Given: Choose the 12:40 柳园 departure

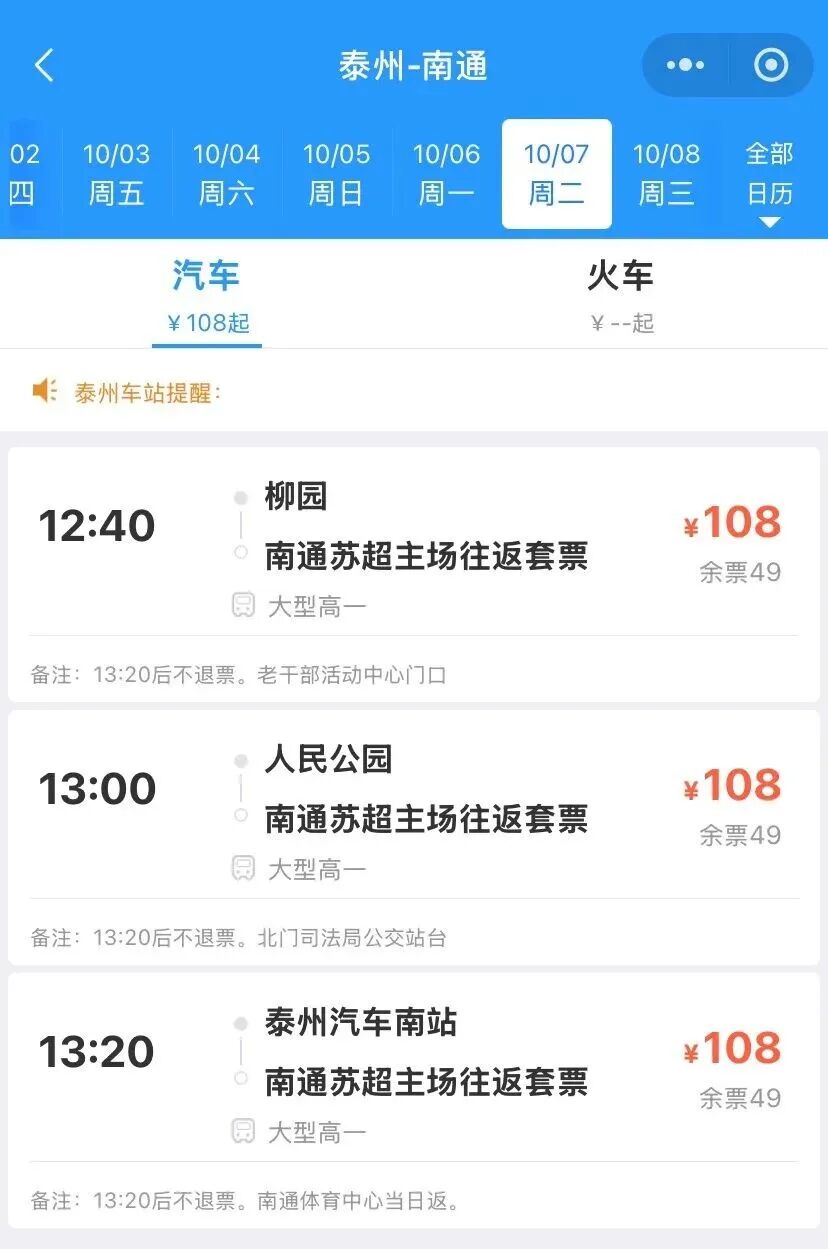Looking at the screenshot, I should 414,550.
